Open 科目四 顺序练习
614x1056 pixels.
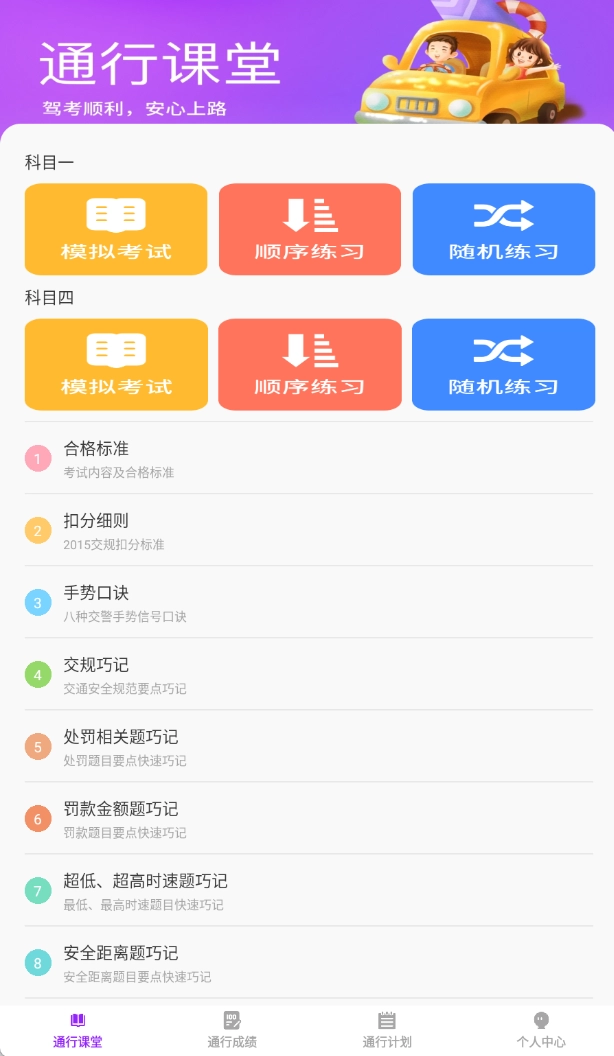pos(310,364)
